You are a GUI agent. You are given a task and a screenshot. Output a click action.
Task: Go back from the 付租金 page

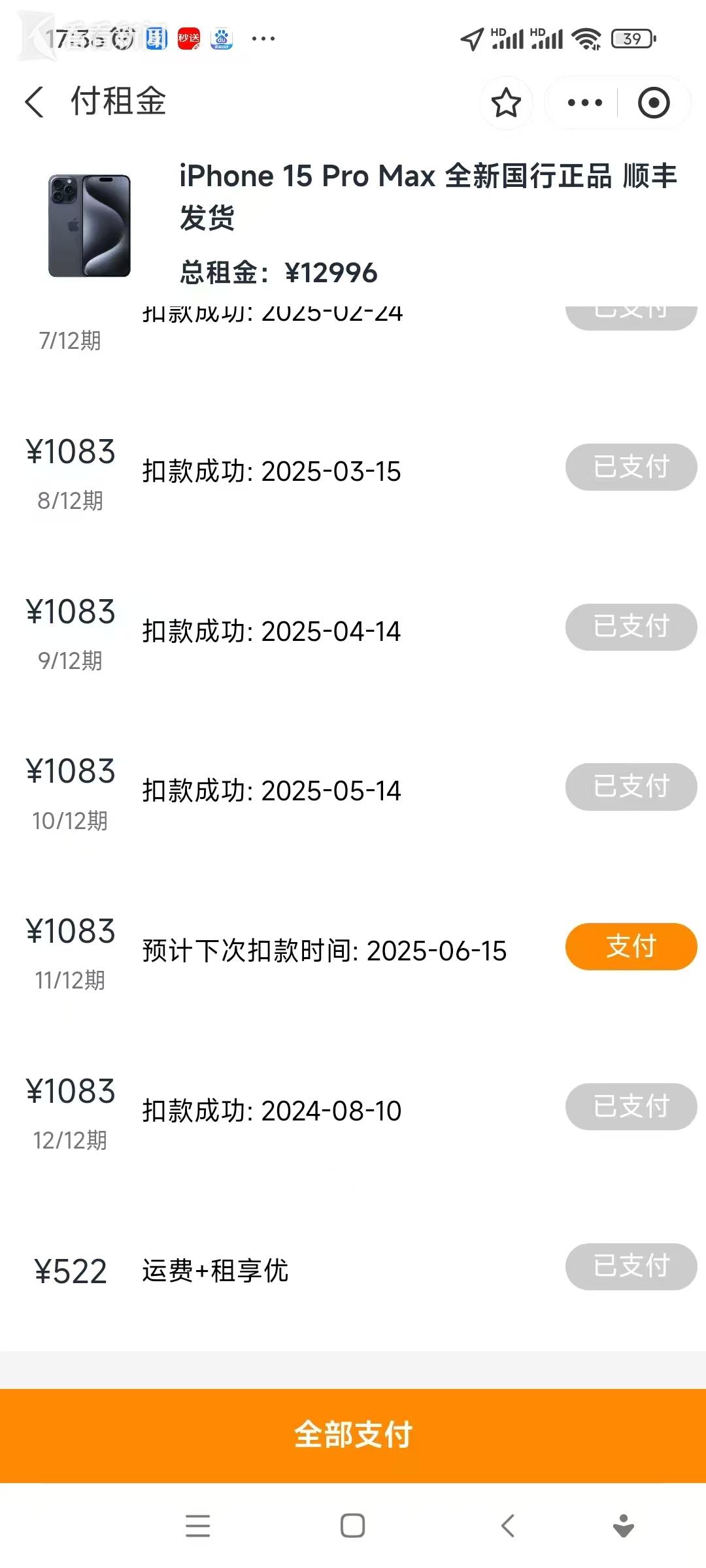coord(35,103)
